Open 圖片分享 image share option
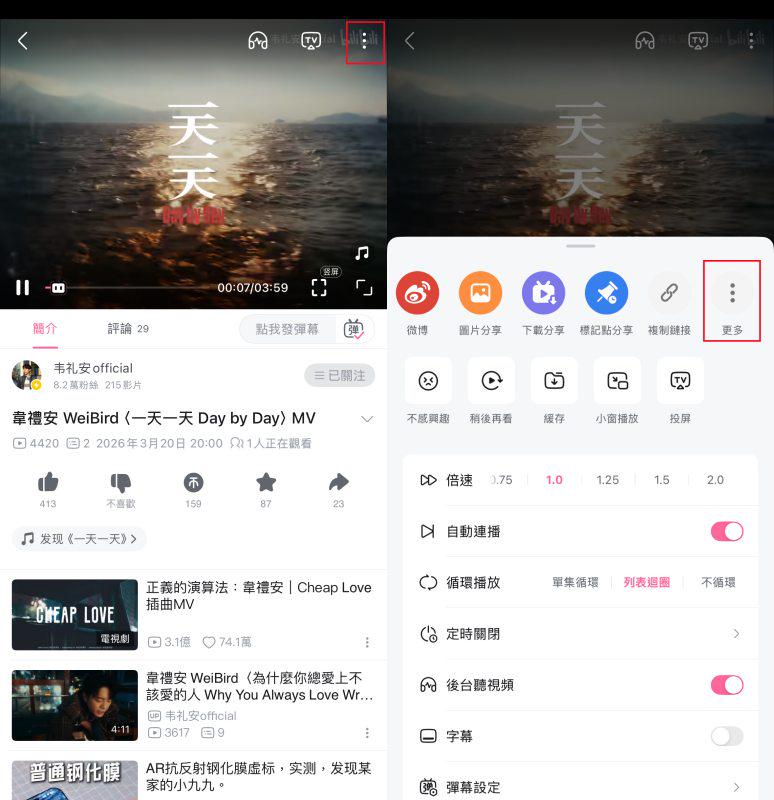 (x=480, y=292)
